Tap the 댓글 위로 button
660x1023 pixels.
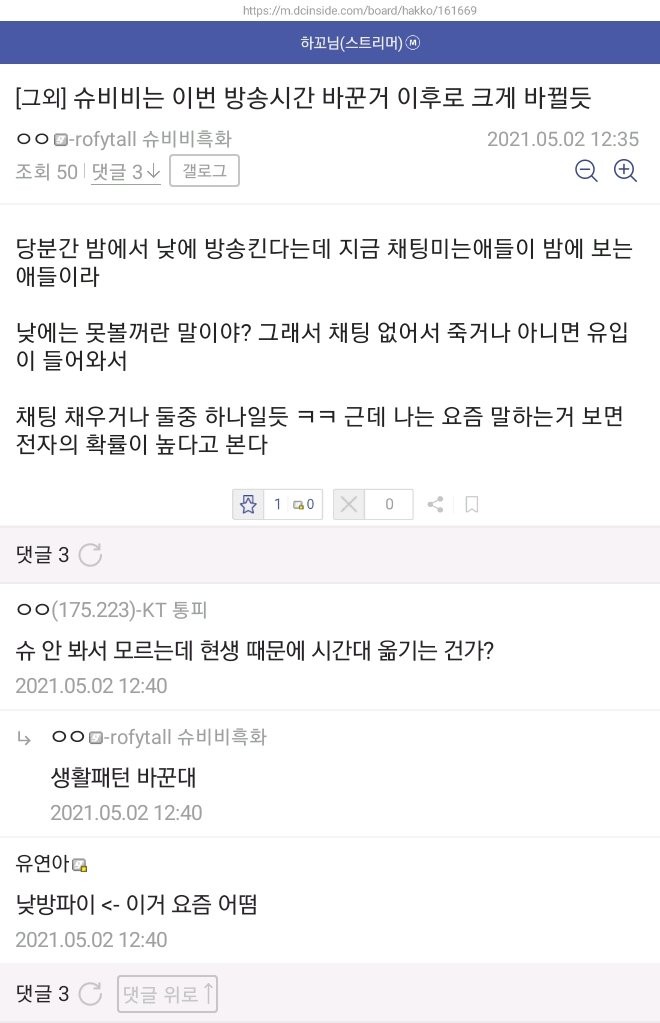click(x=167, y=994)
